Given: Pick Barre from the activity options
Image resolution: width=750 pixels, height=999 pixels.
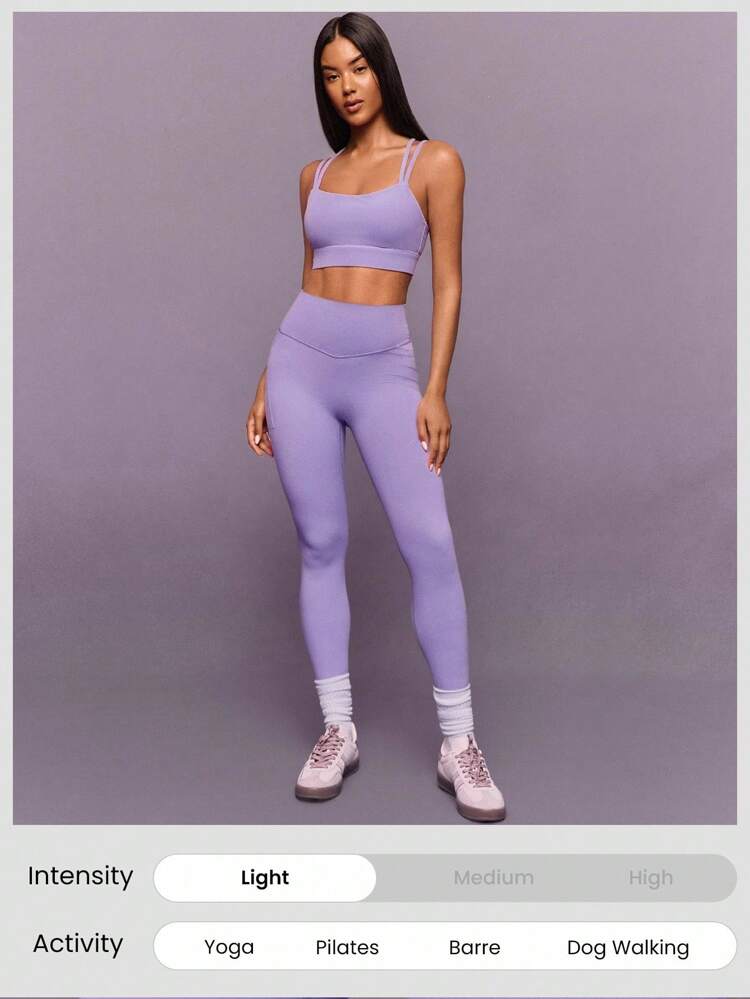Looking at the screenshot, I should tap(473, 946).
